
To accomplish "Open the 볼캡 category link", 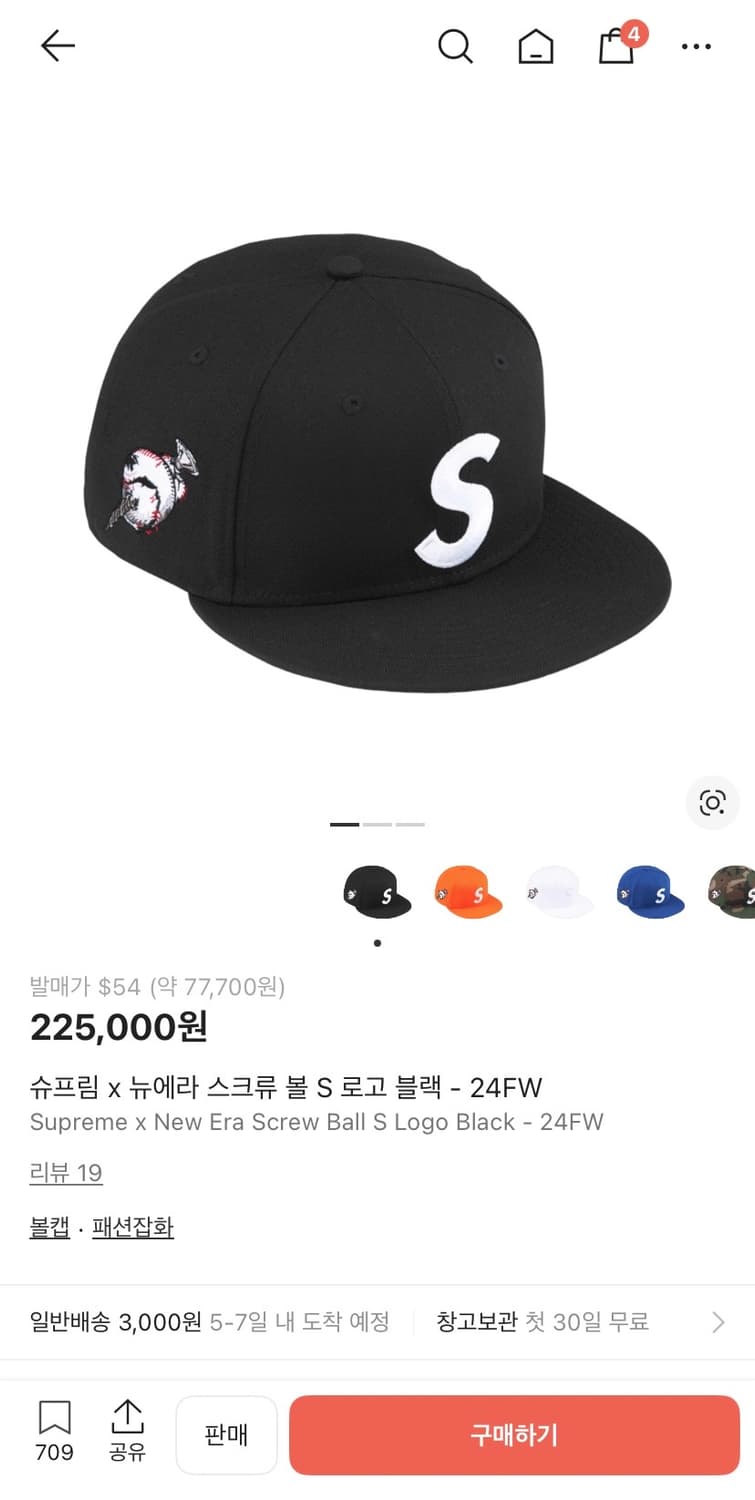I will tap(51, 1226).
